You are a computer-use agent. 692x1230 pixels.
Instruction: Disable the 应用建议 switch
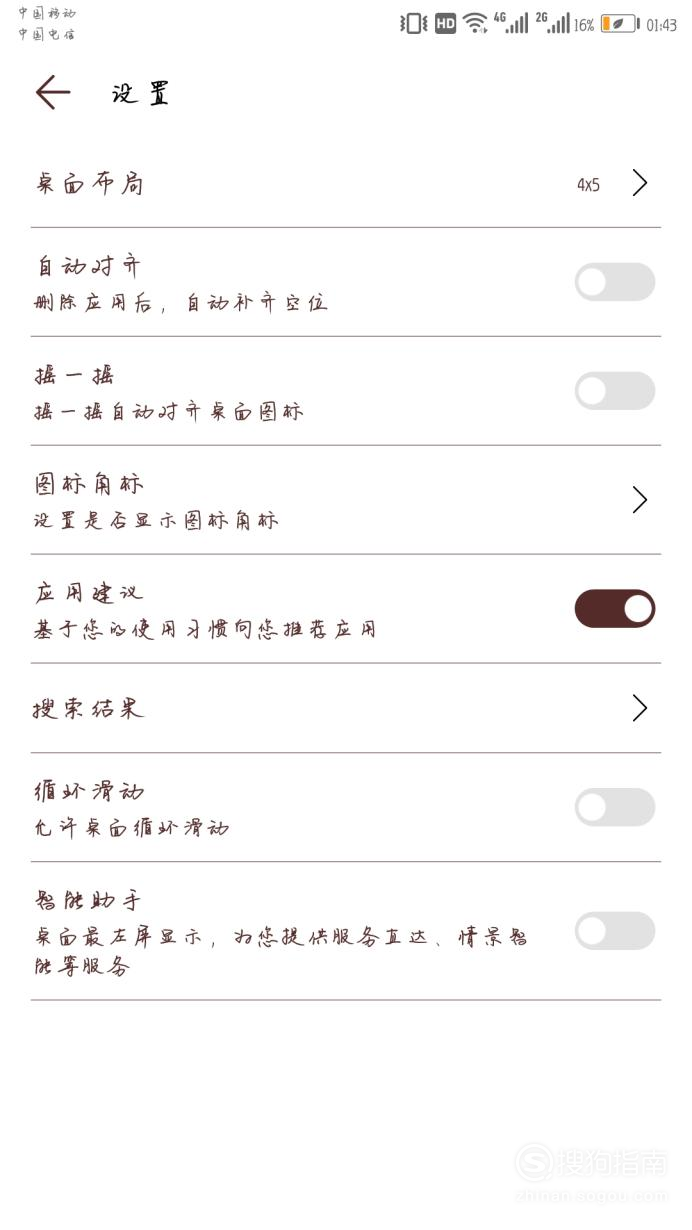pyautogui.click(x=614, y=608)
